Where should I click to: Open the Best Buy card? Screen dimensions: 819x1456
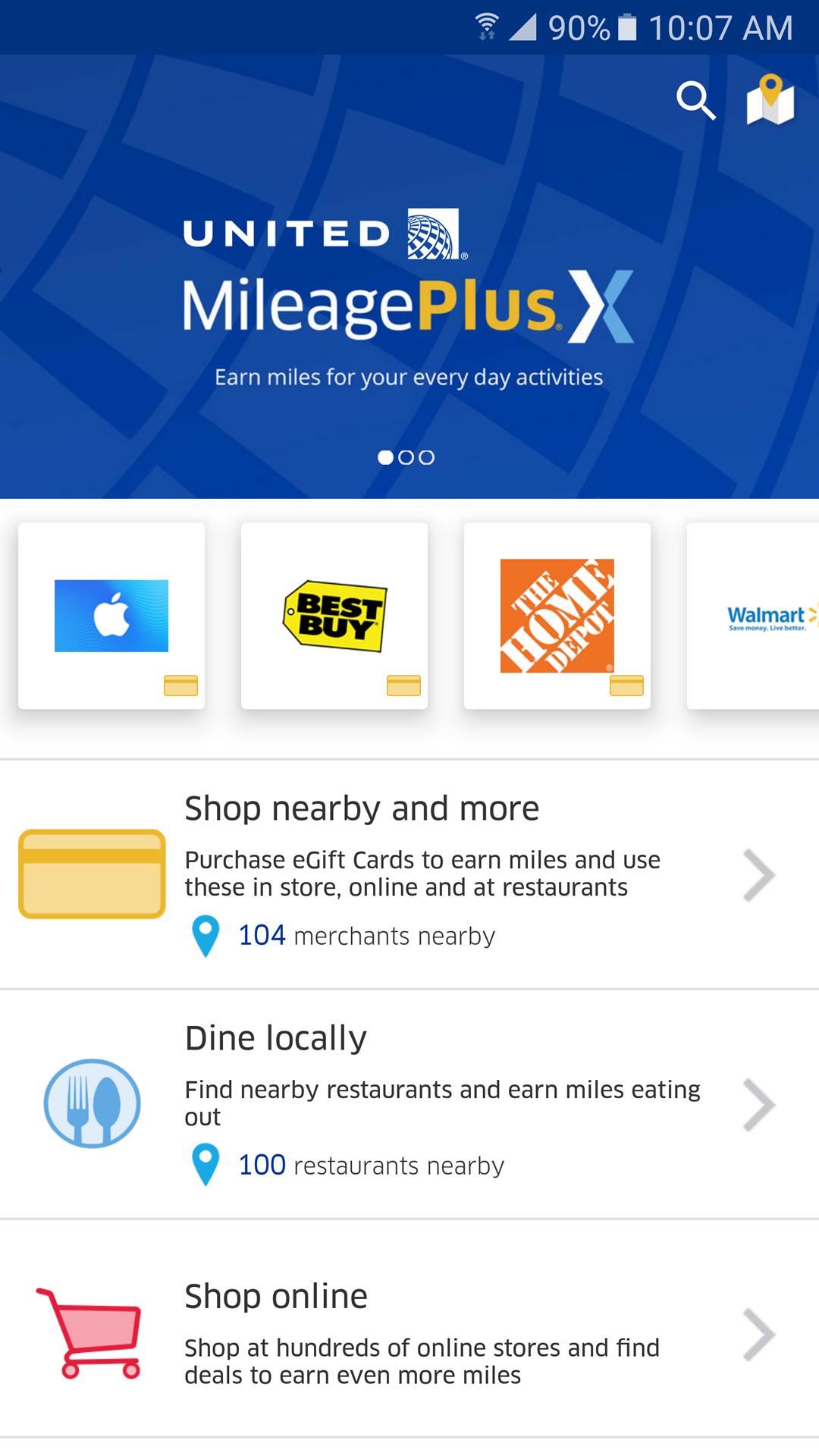pos(334,616)
